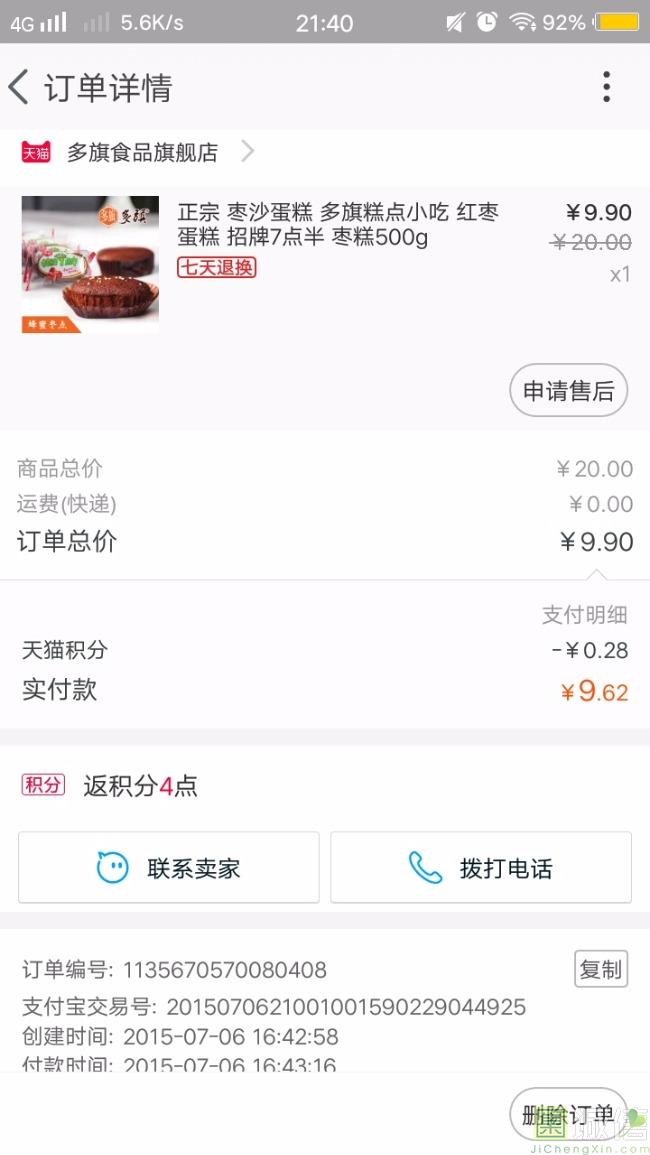Open the 枣沙蛋糕 product item
The image size is (650, 1155).
pos(337,225)
